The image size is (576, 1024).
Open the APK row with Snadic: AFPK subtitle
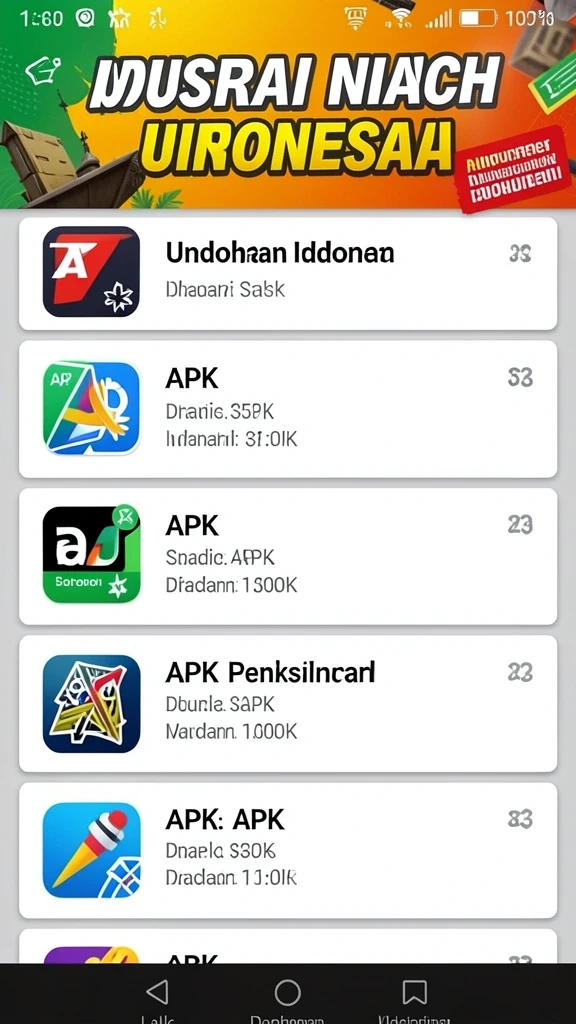pyautogui.click(x=288, y=556)
